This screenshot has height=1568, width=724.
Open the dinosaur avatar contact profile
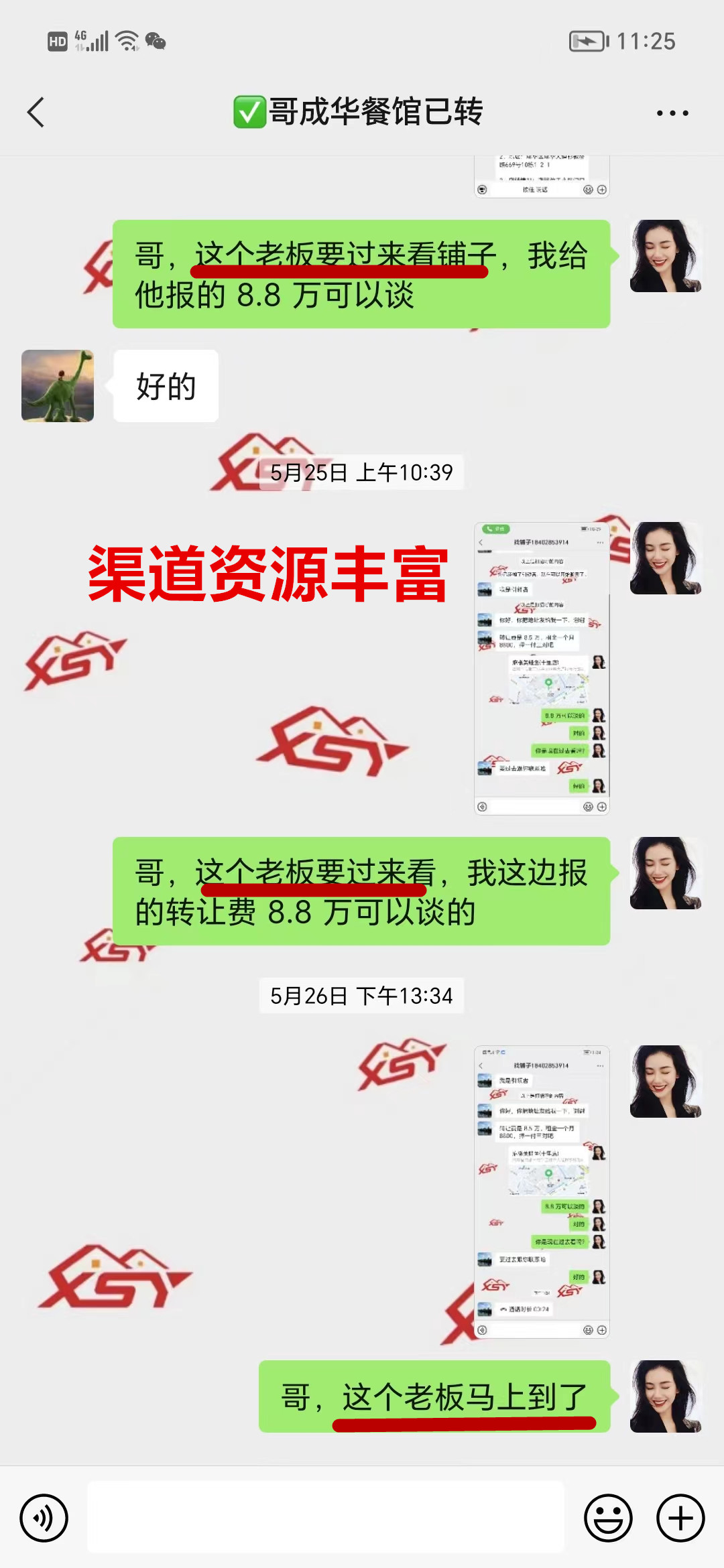pos(58,386)
